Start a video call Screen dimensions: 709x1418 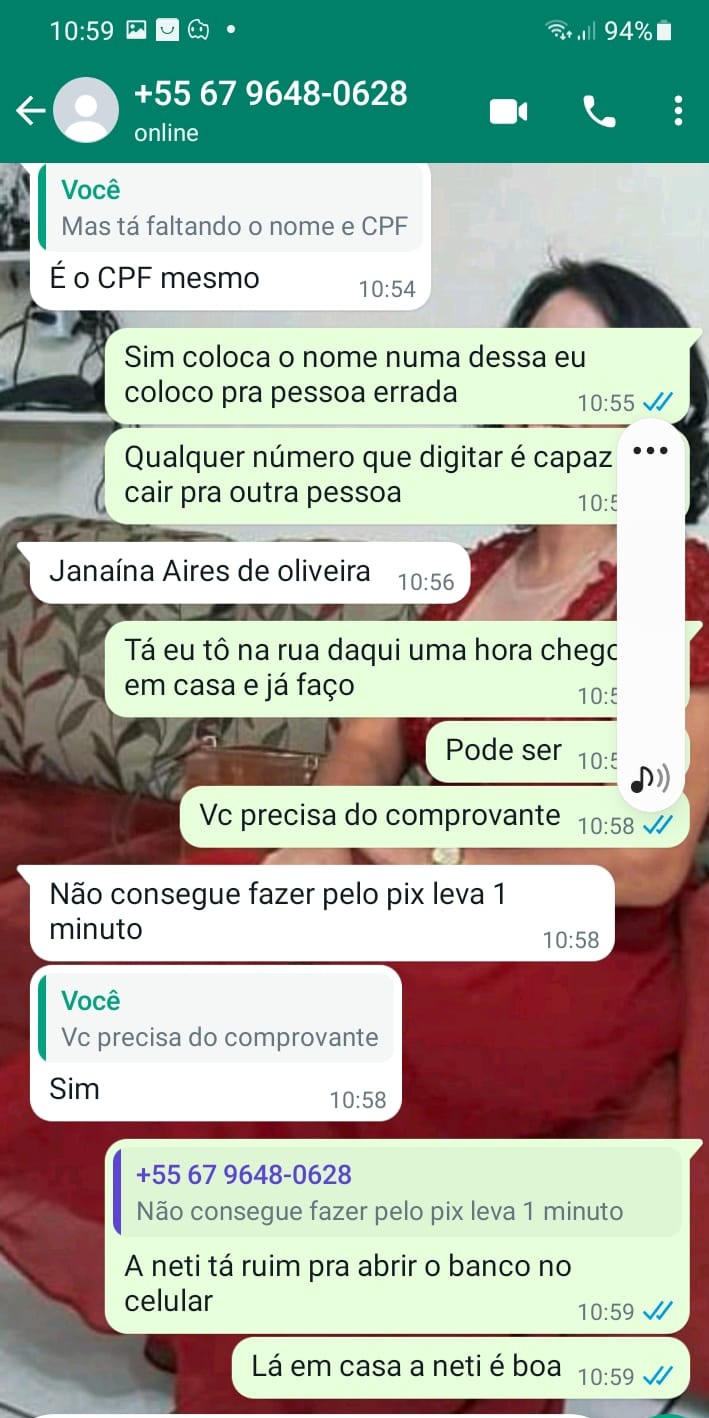[508, 112]
